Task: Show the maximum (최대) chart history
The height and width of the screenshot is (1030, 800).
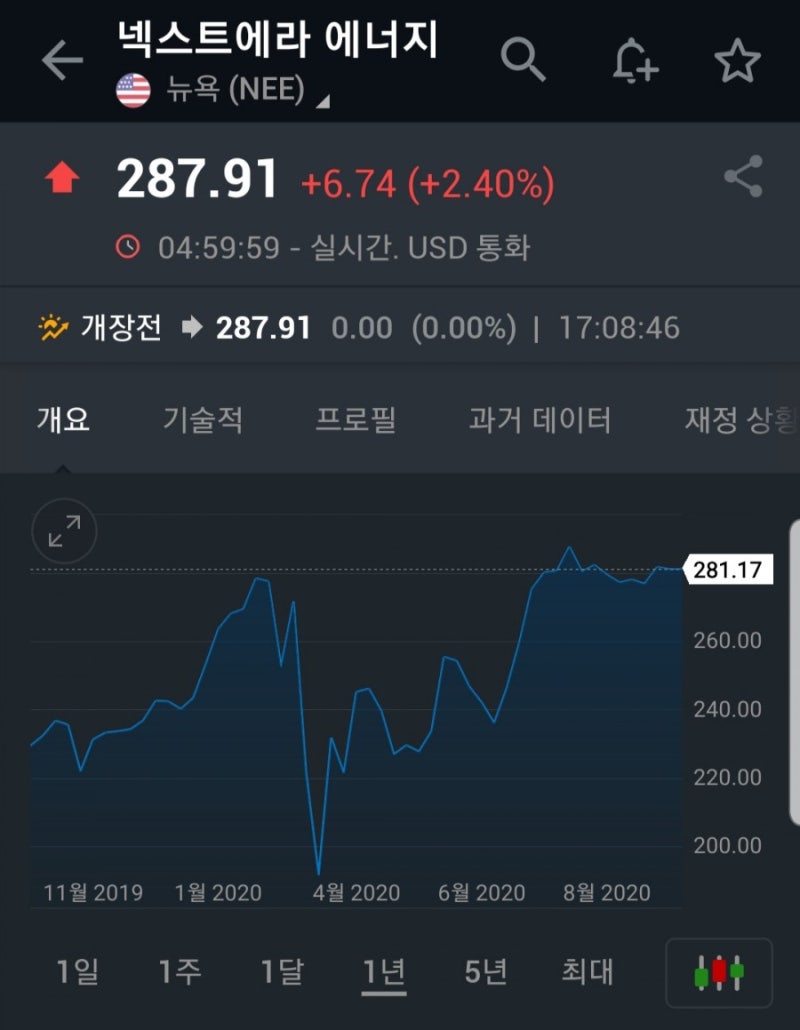Action: (x=586, y=970)
